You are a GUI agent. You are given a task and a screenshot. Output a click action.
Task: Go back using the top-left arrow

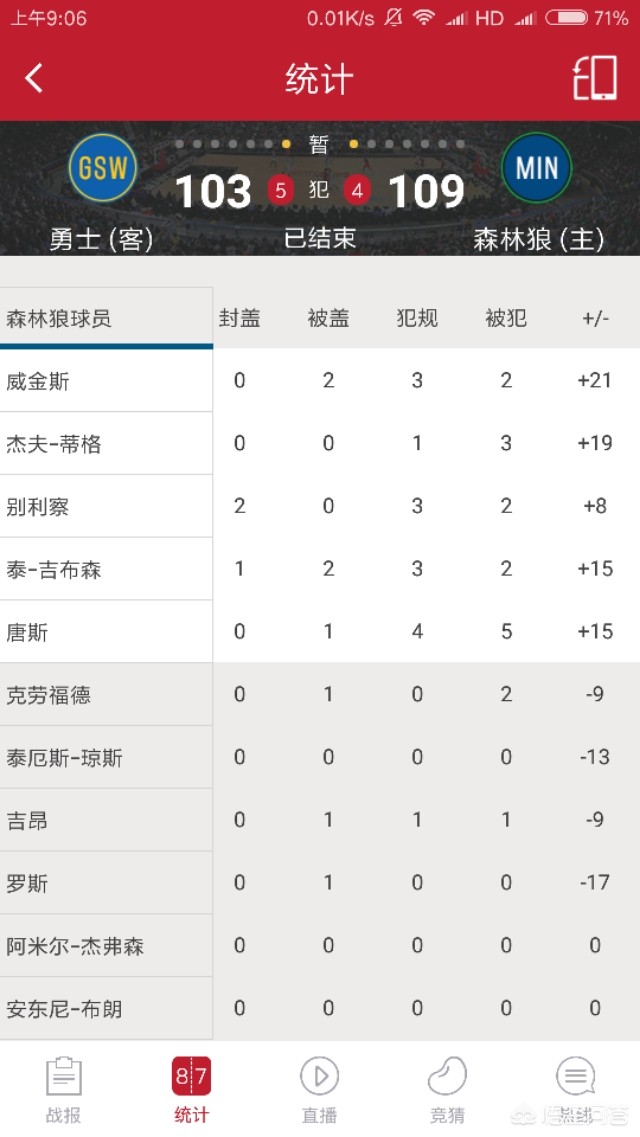click(x=34, y=78)
